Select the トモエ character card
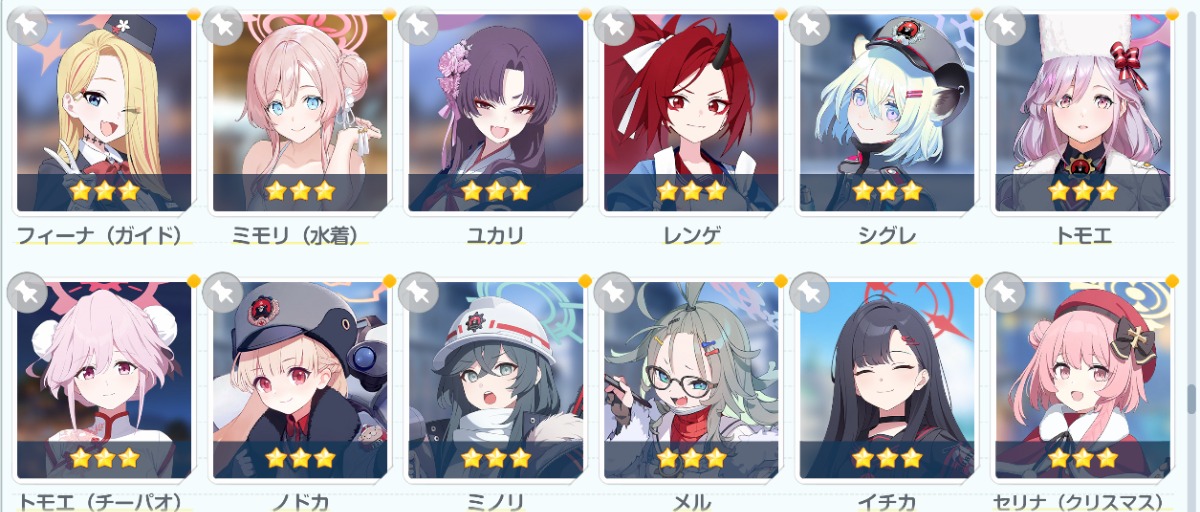 [1083, 110]
